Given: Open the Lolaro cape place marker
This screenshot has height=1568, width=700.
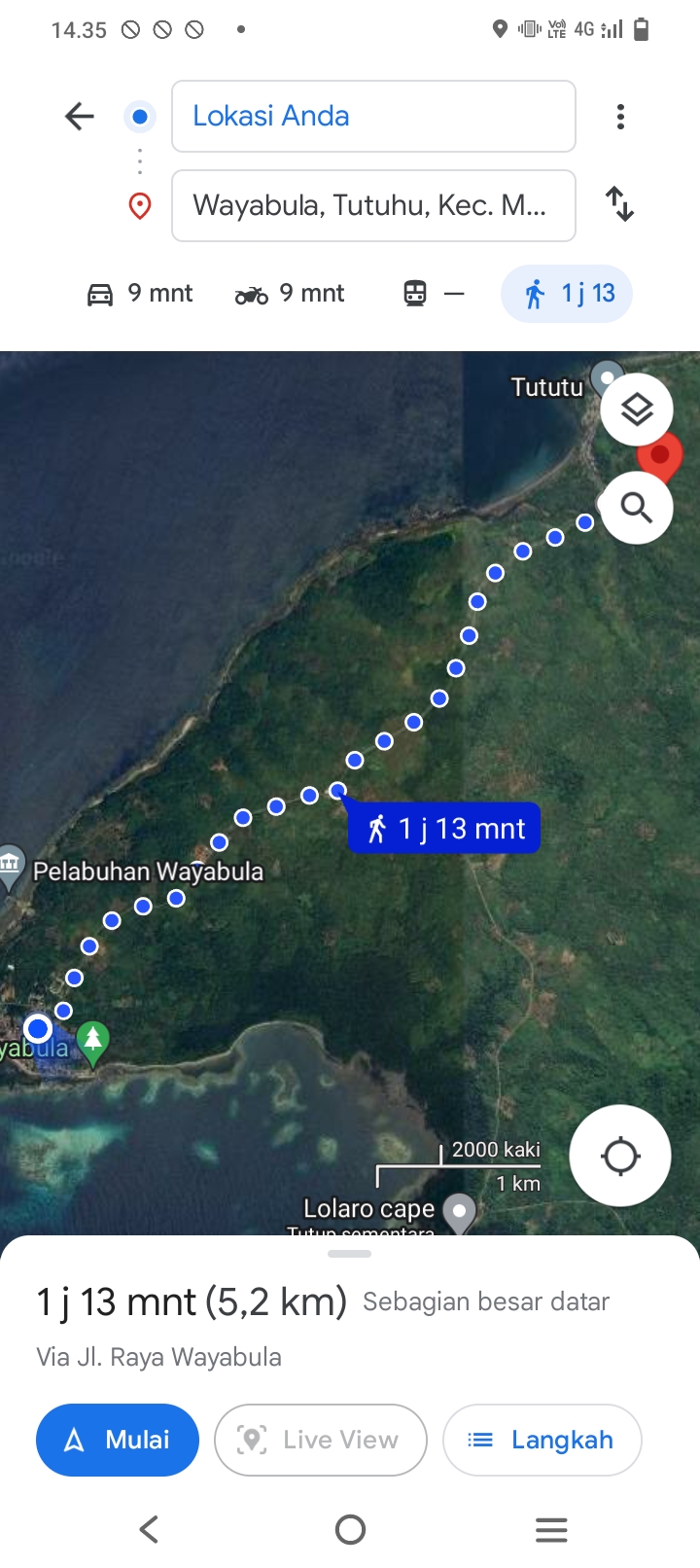Looking at the screenshot, I should coord(459,1212).
